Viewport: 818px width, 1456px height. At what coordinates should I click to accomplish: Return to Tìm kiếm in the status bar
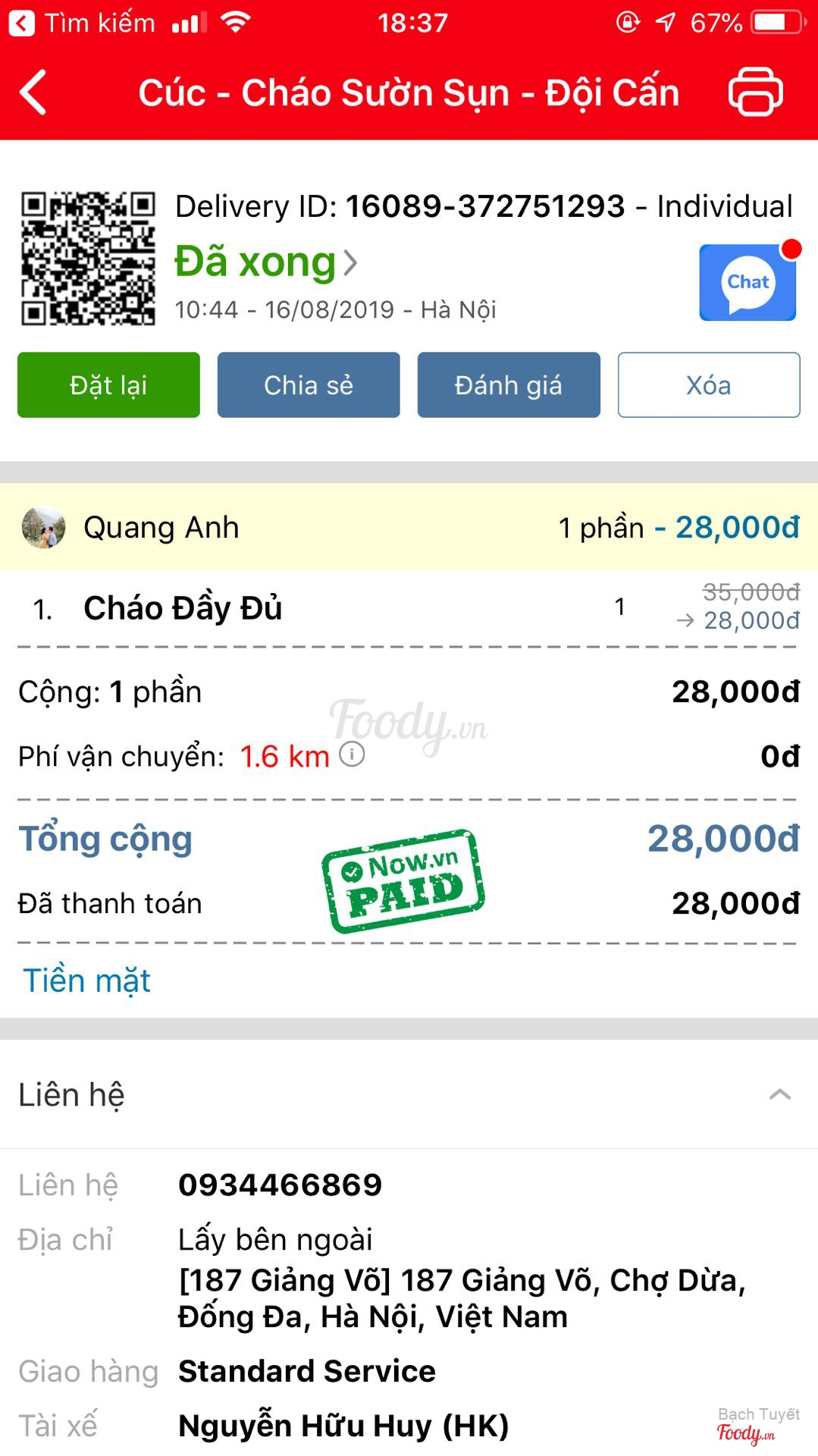[x=82, y=23]
